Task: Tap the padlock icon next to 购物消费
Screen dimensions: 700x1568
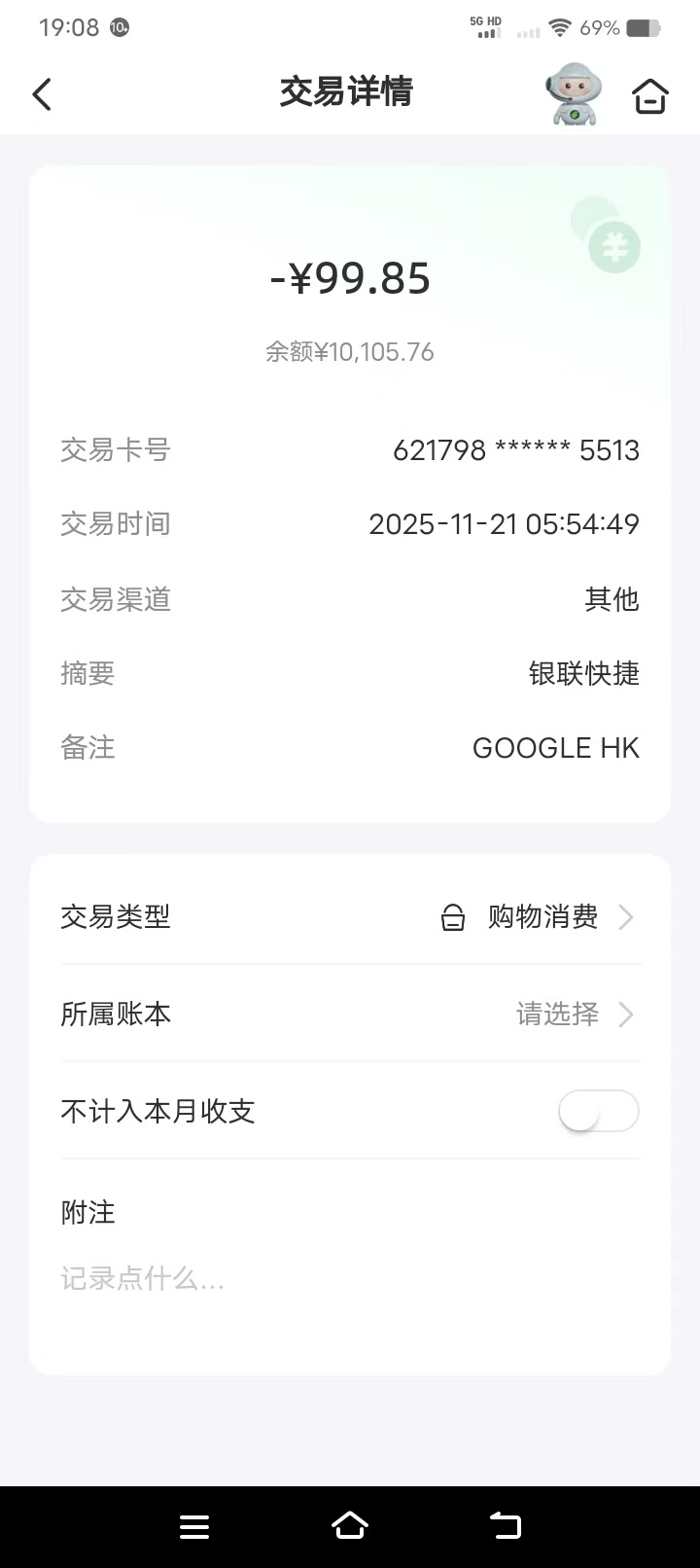Action: [x=453, y=916]
